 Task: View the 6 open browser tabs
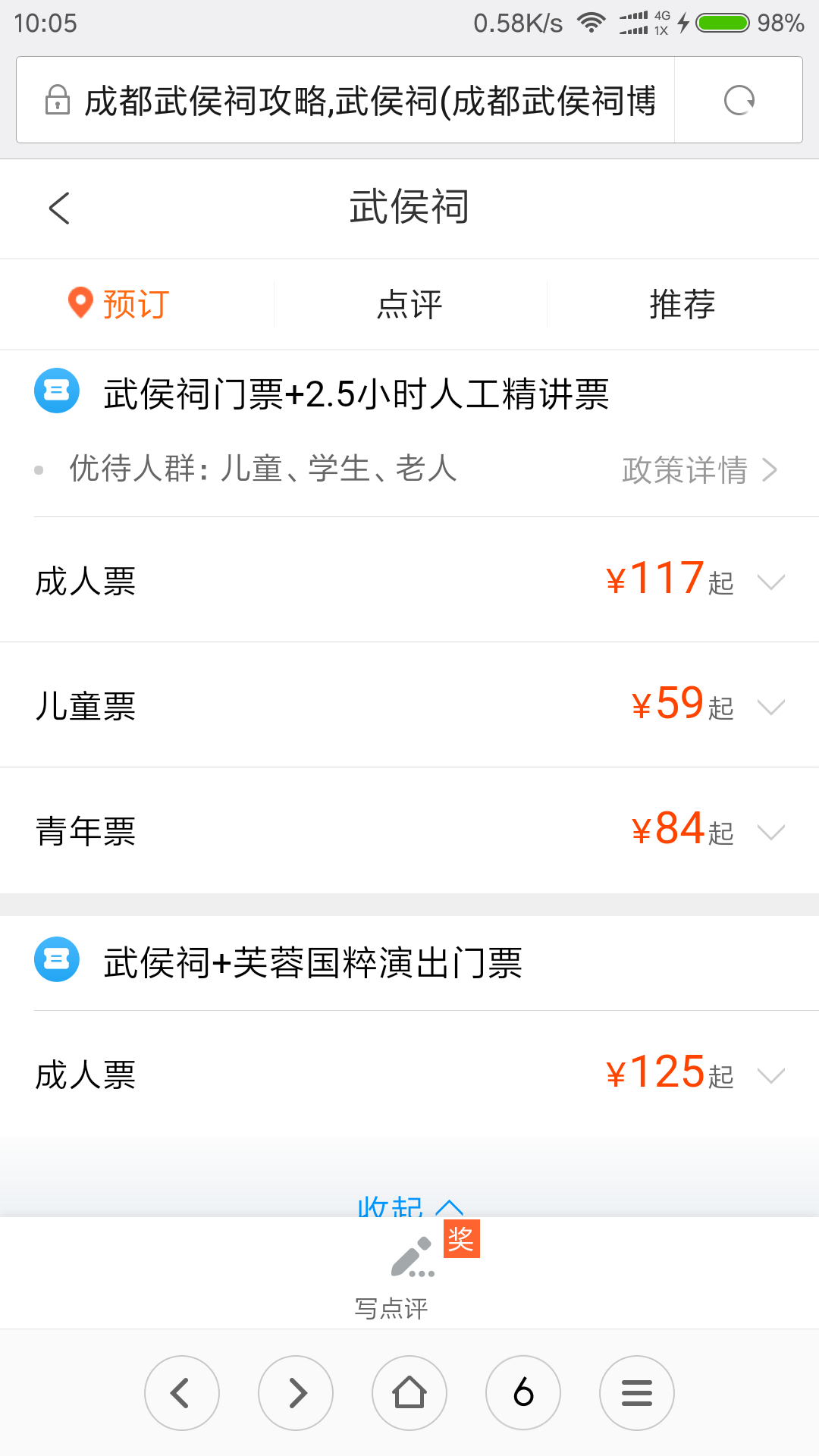[x=523, y=1393]
